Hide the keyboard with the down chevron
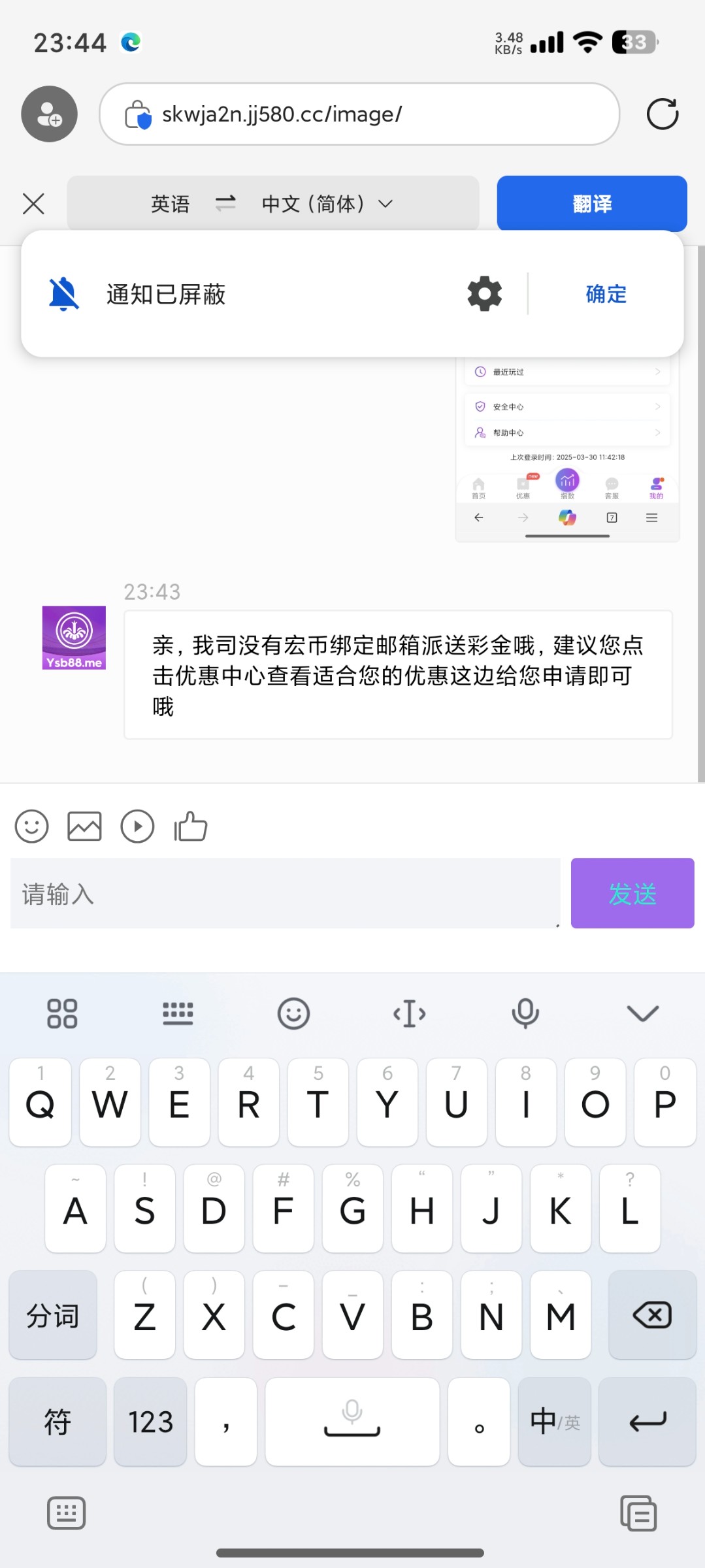705x1568 pixels. pyautogui.click(x=642, y=1013)
